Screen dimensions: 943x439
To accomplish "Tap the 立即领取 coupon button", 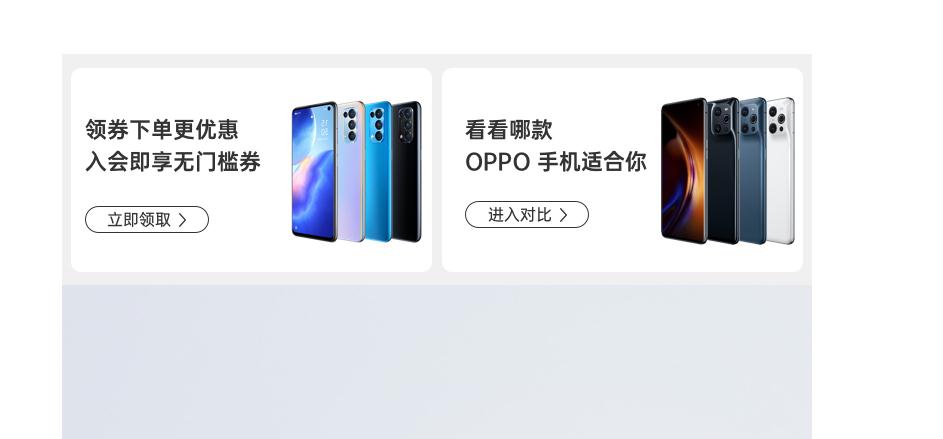I will click(x=147, y=220).
